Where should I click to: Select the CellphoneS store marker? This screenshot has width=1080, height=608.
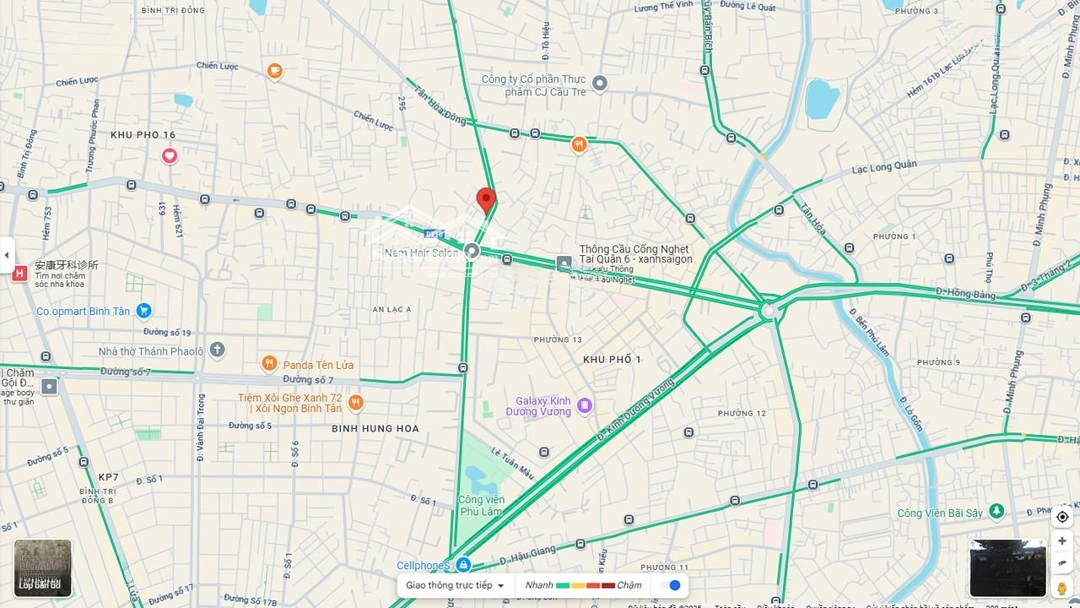tap(463, 565)
